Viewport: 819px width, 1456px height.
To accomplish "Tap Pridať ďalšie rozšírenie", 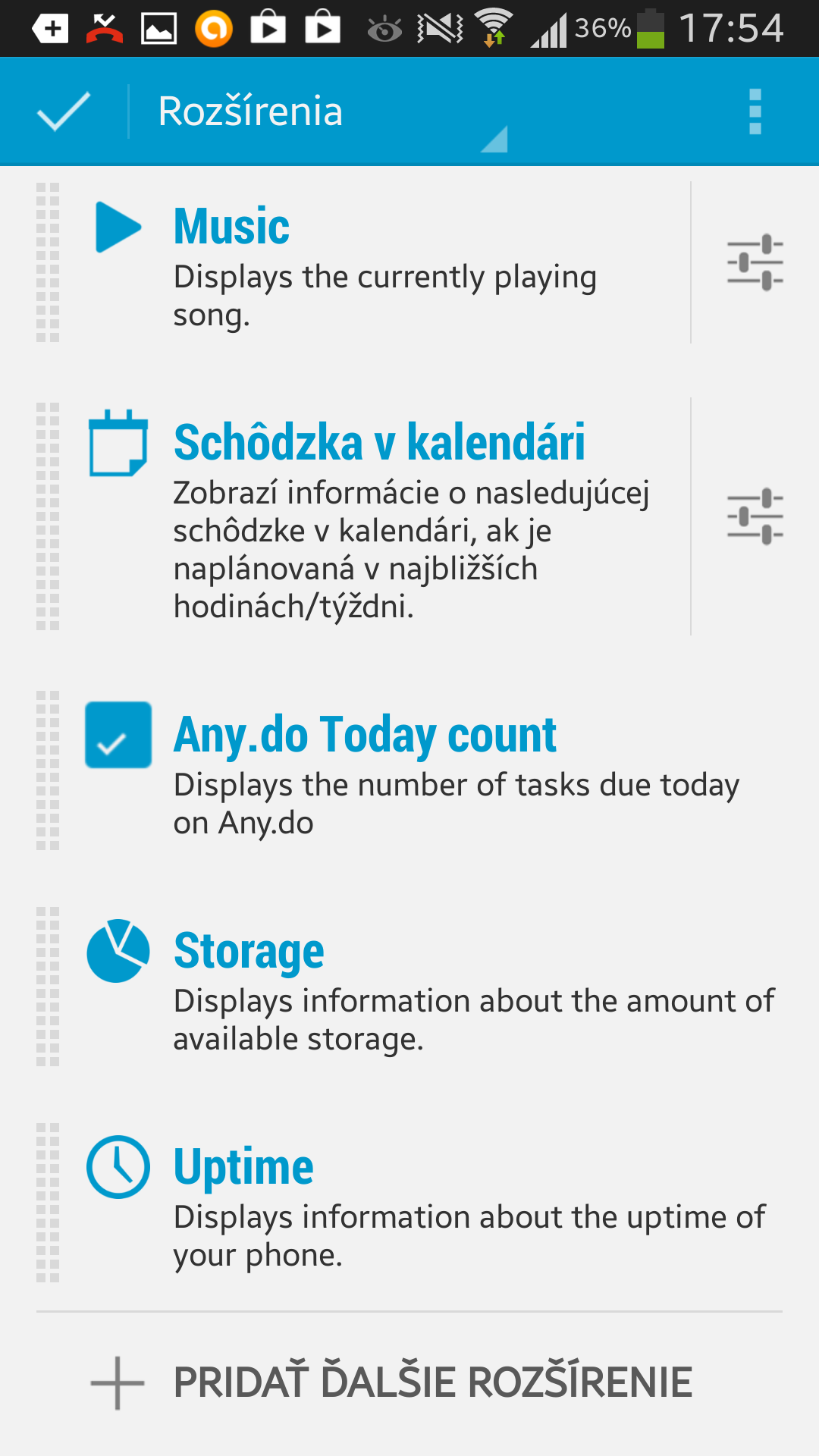I will [x=409, y=1382].
